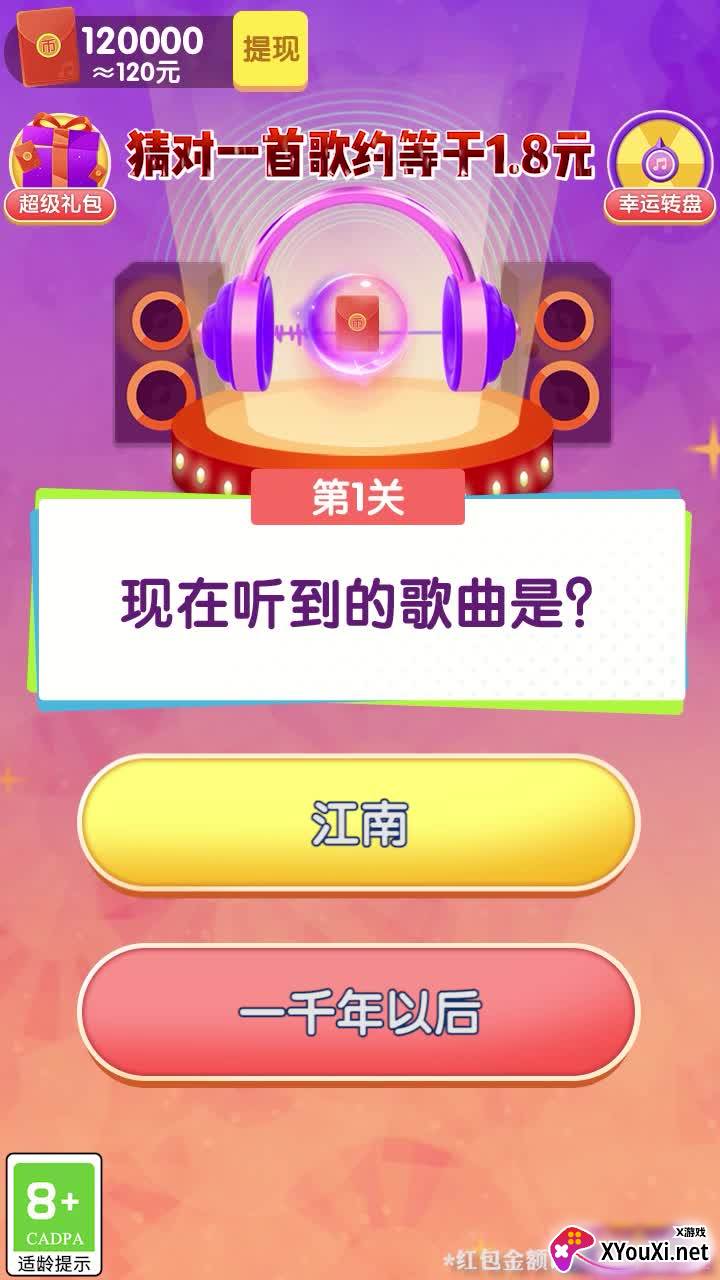Open the 超级礼包 gift box
Screen dimensions: 720x1280
click(x=61, y=167)
